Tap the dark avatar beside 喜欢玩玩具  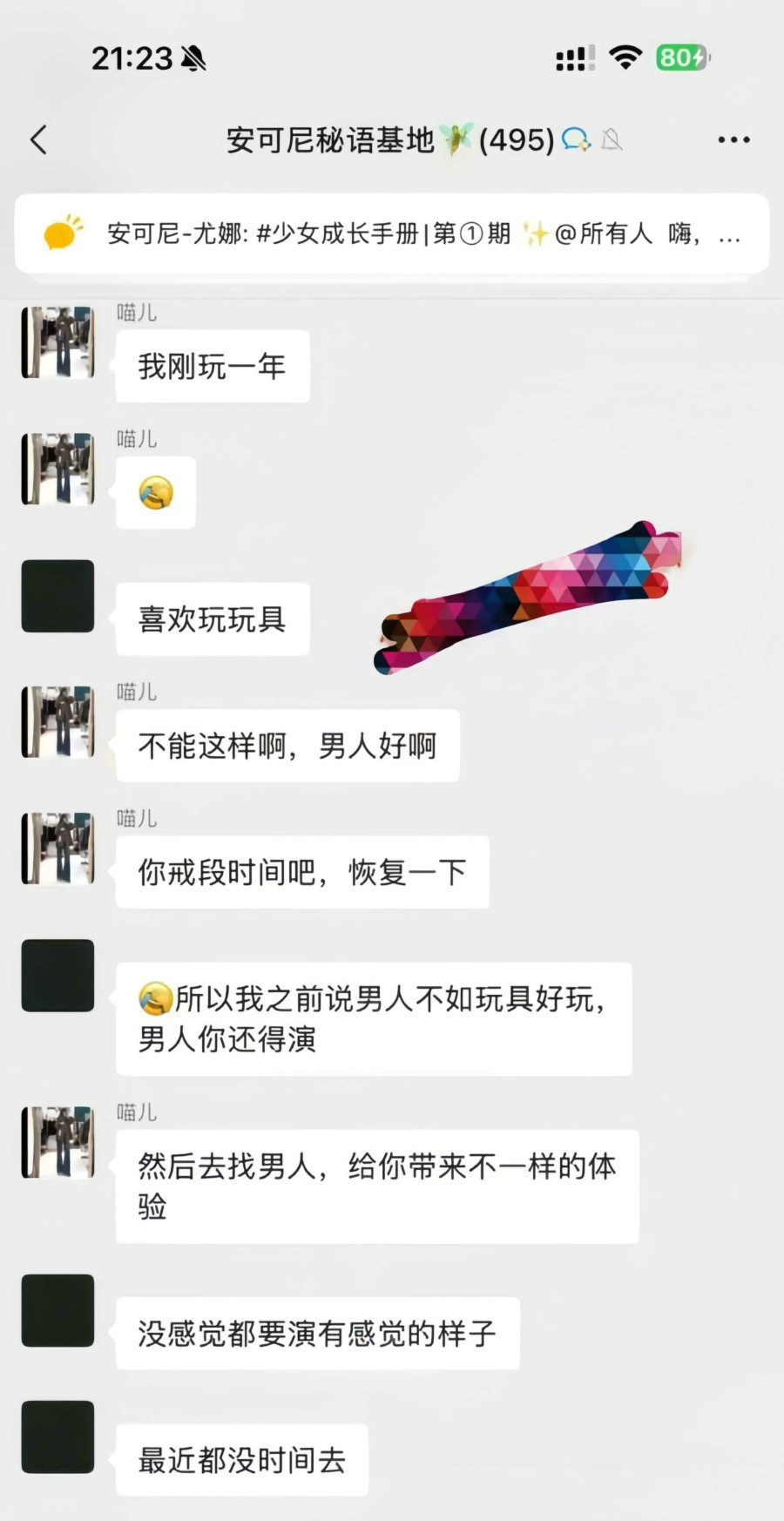(57, 596)
